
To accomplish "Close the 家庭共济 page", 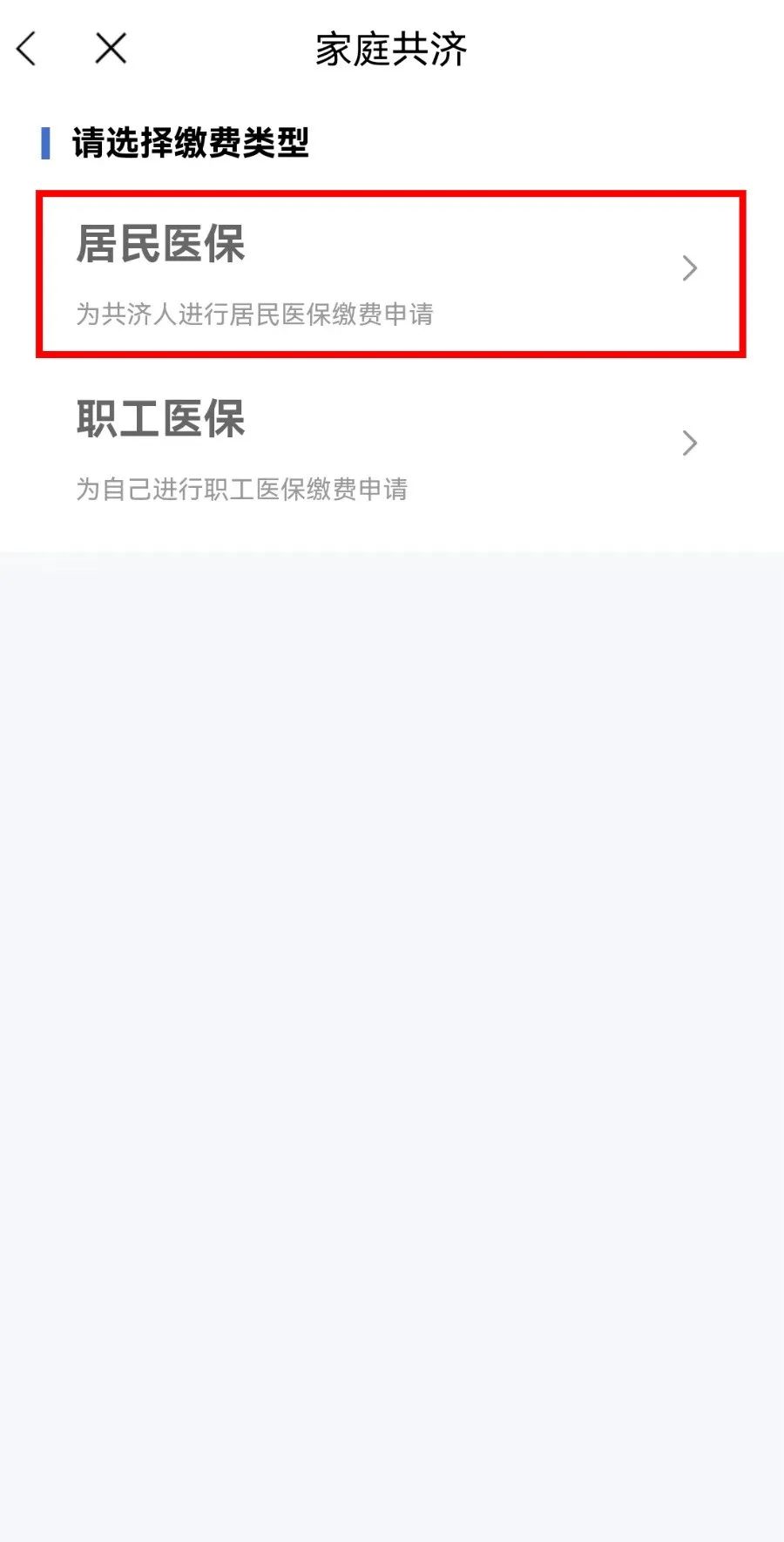I will tap(111, 49).
